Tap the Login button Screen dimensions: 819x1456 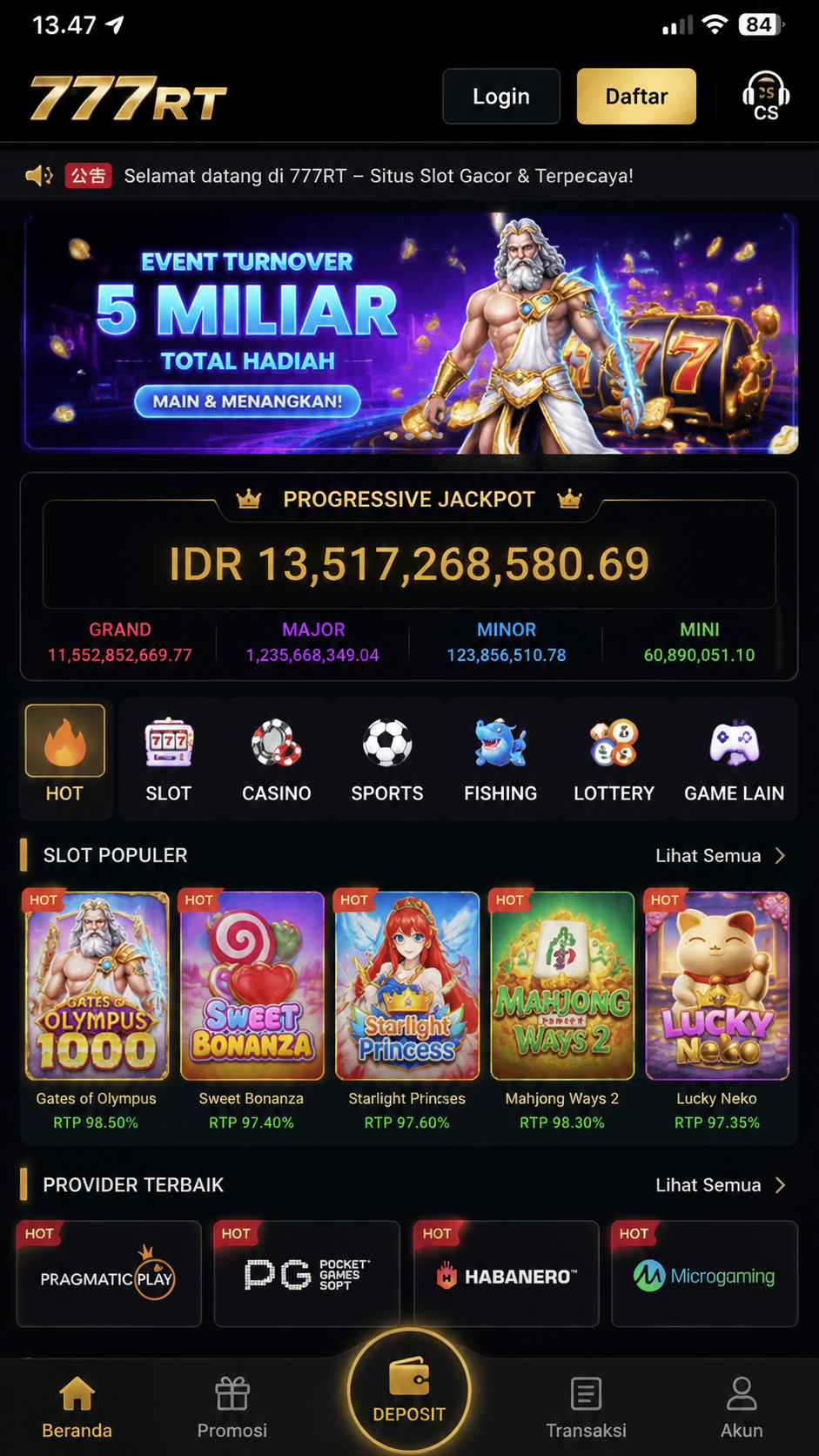(x=501, y=97)
